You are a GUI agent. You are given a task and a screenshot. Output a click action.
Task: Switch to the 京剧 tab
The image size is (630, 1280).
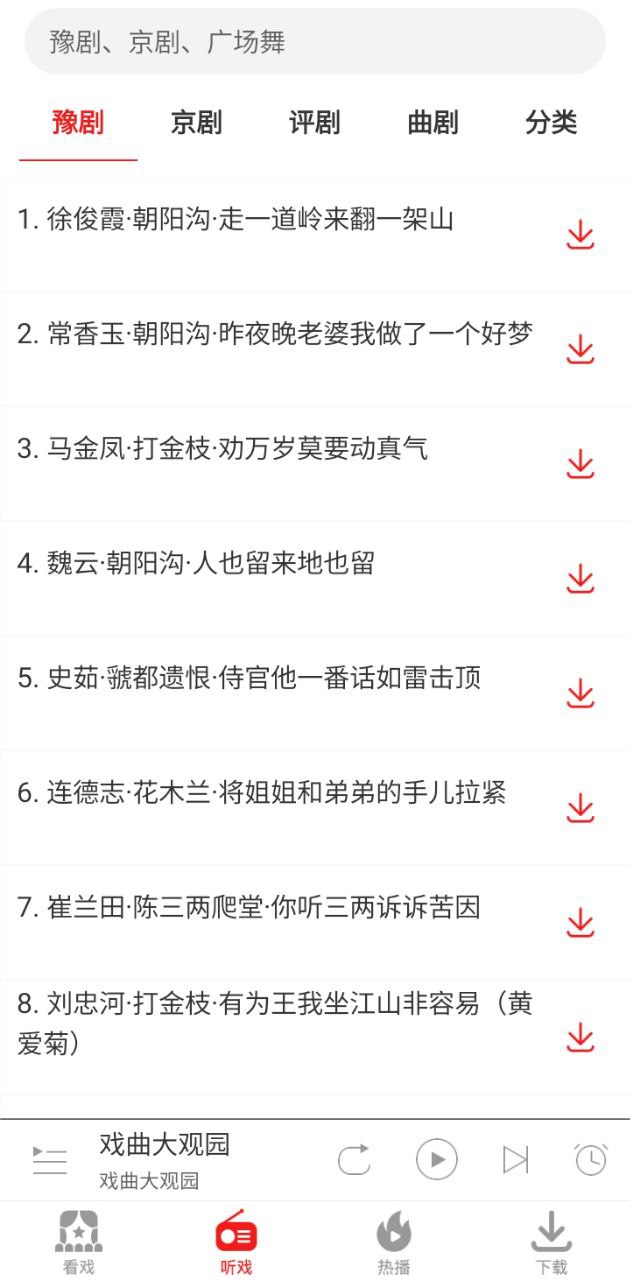click(x=196, y=123)
